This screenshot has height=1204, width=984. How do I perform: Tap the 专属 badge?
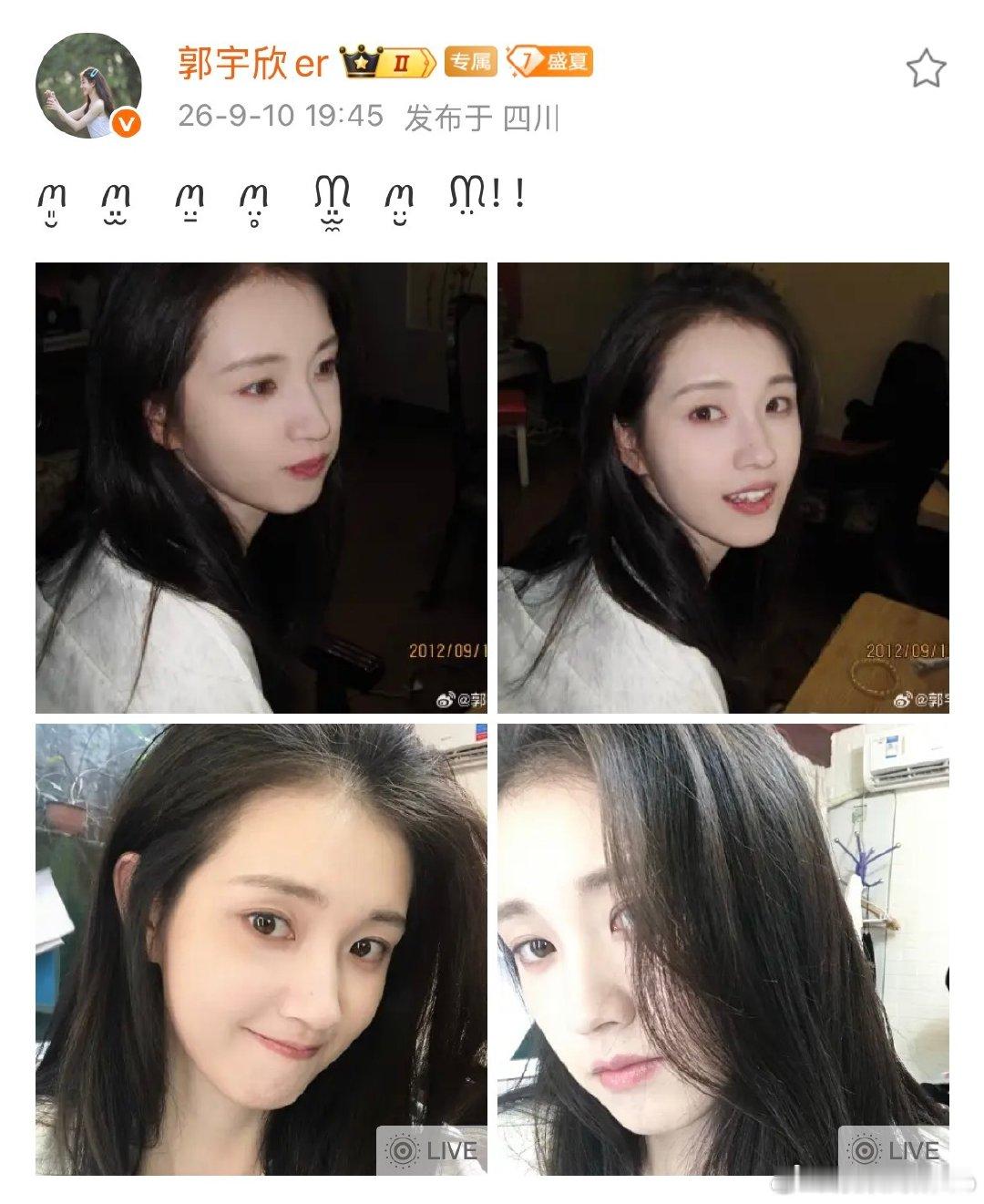(471, 62)
